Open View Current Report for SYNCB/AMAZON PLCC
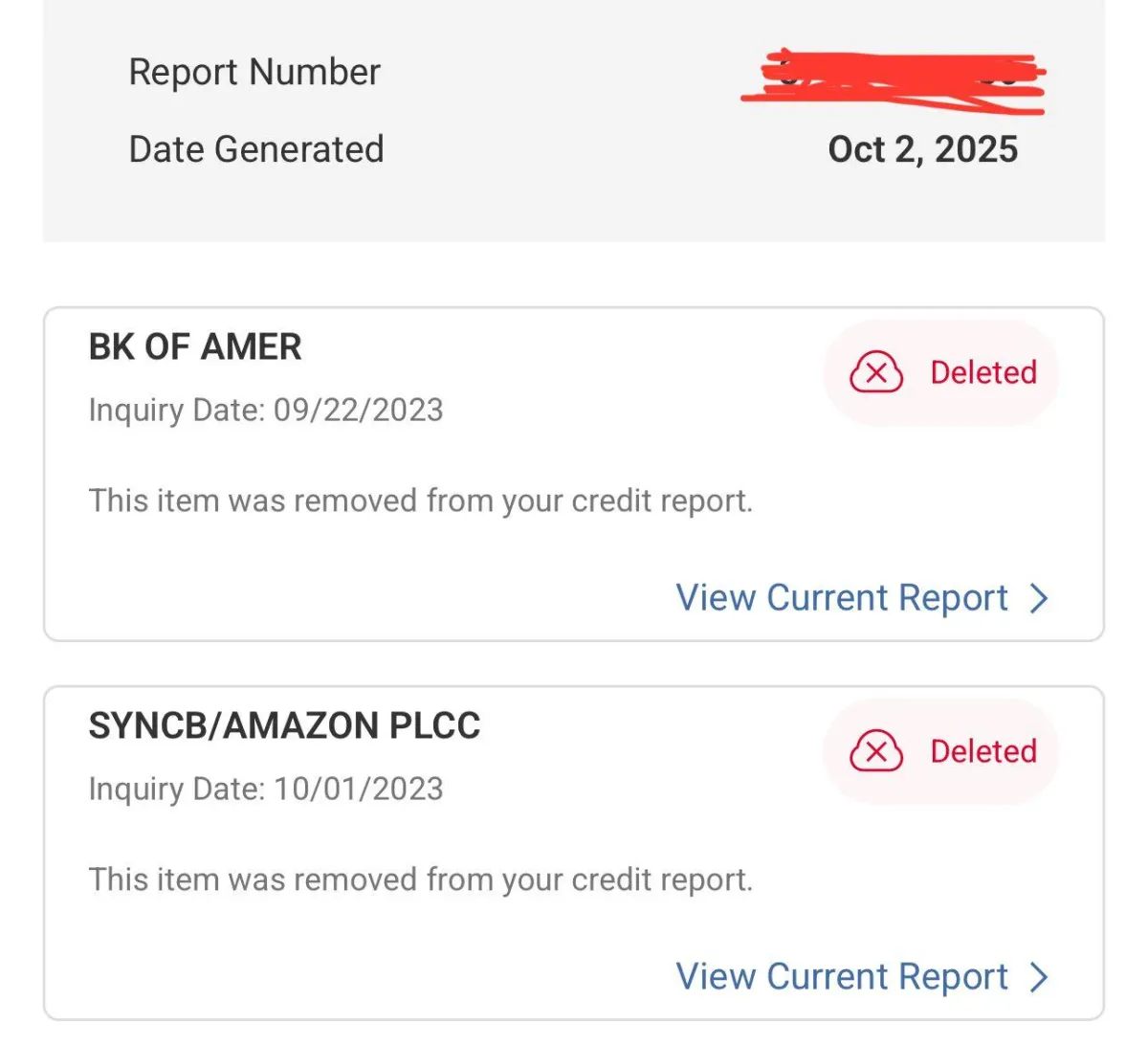 [x=861, y=977]
